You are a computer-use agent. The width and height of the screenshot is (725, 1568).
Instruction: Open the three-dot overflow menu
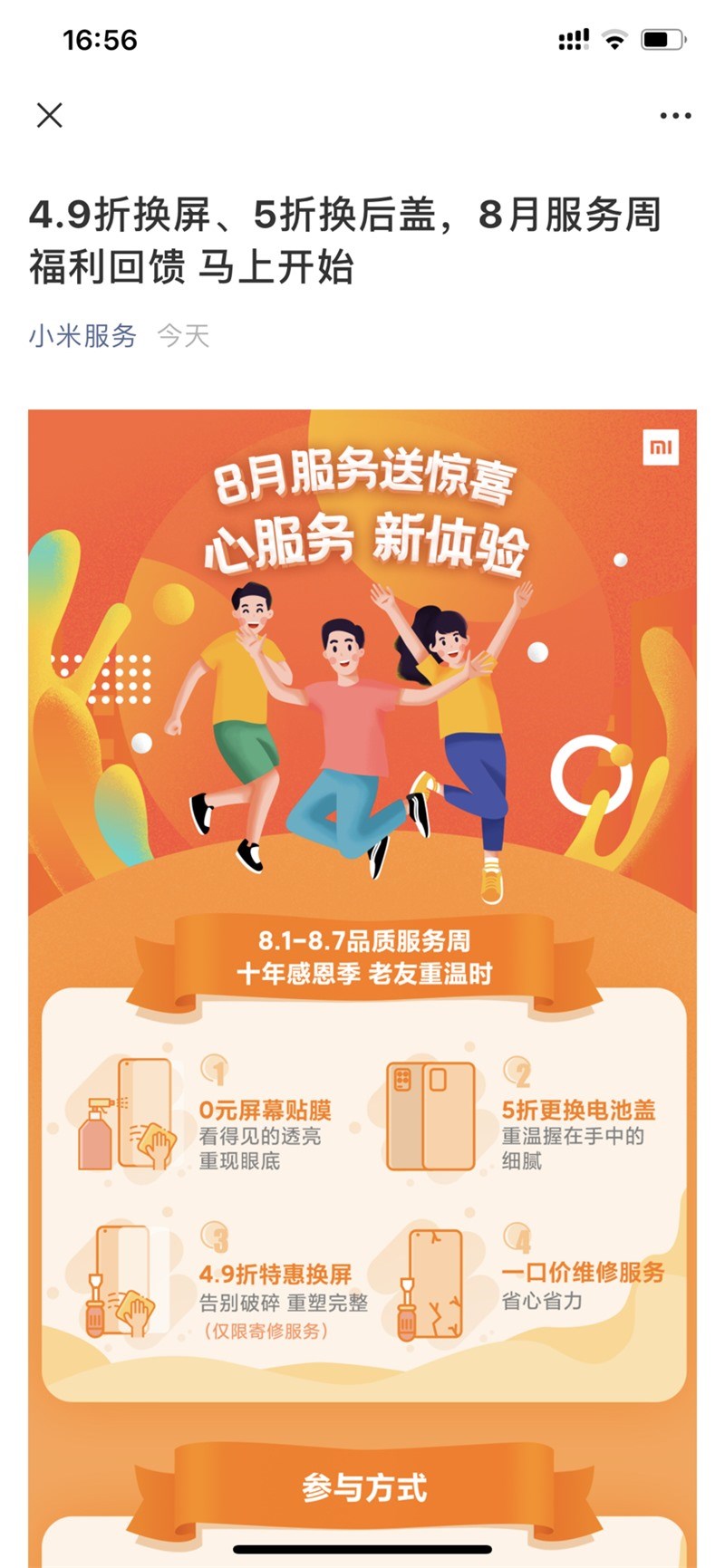tap(675, 116)
